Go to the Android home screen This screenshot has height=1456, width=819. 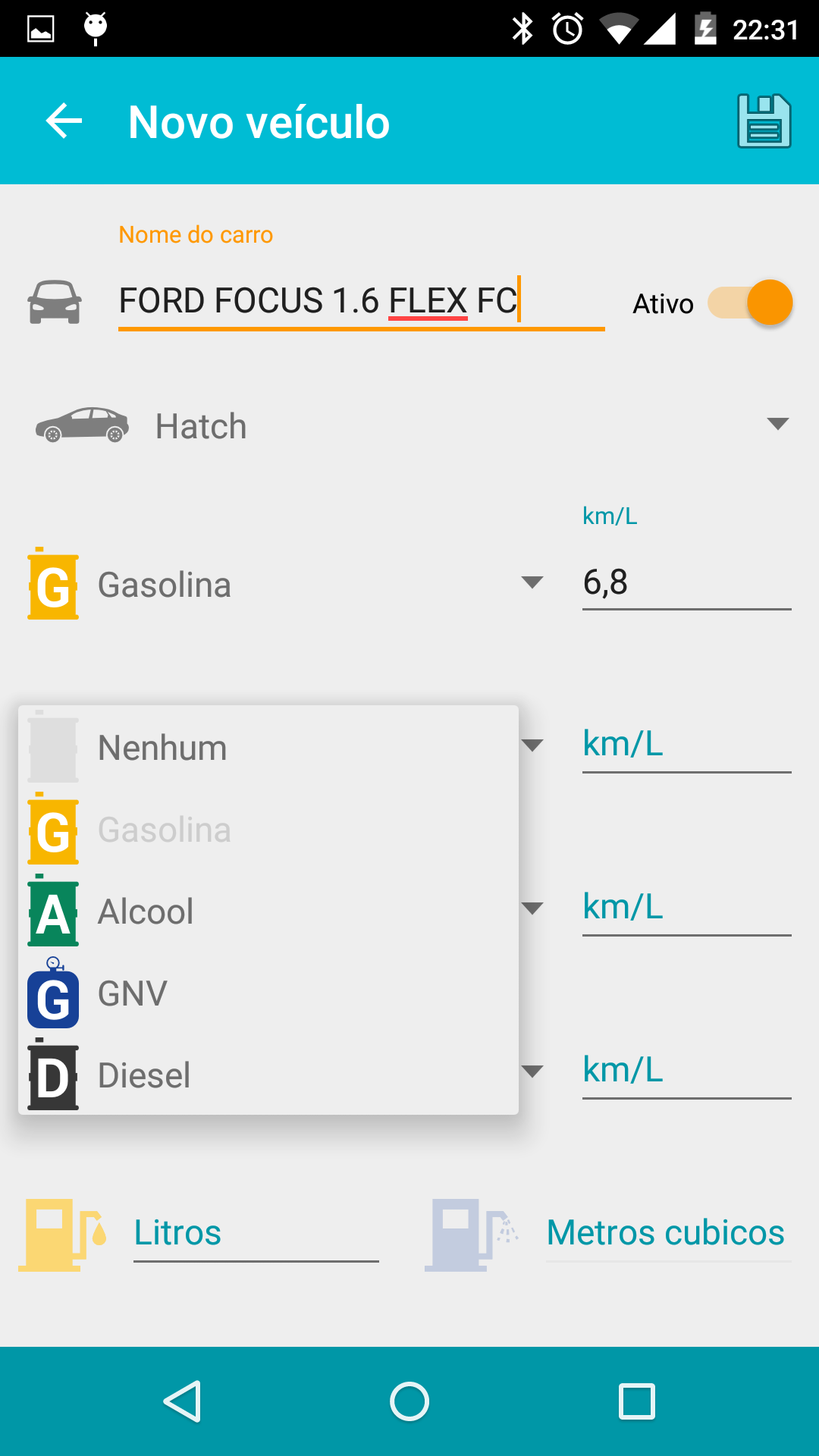(x=409, y=1401)
